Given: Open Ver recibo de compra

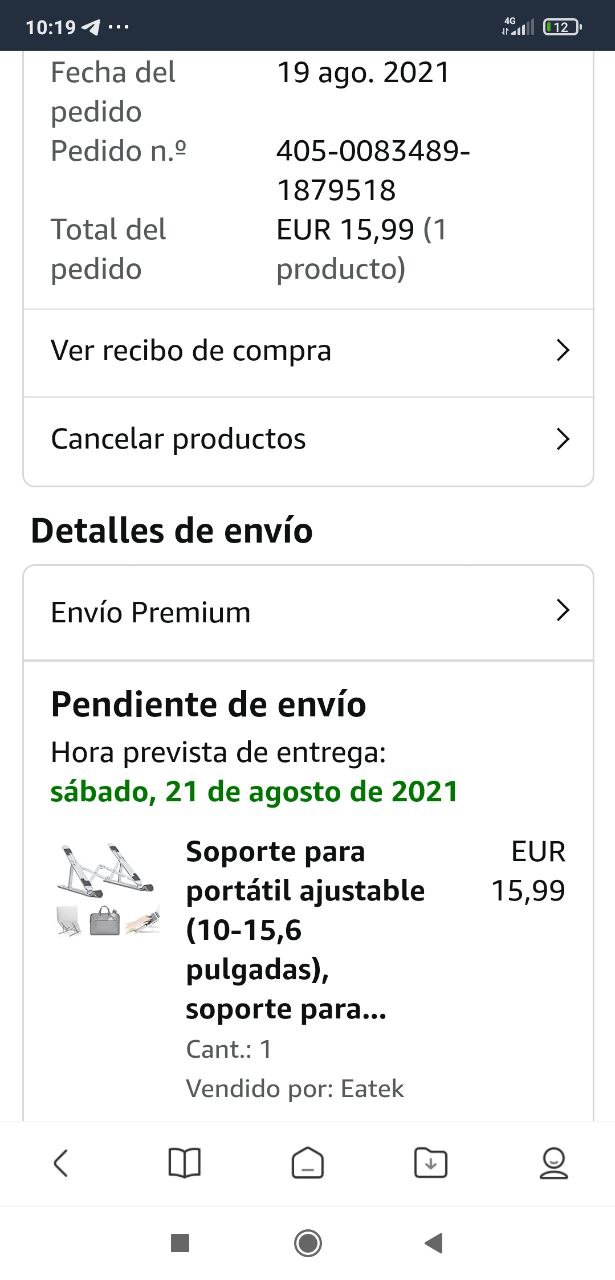Looking at the screenshot, I should point(308,351).
